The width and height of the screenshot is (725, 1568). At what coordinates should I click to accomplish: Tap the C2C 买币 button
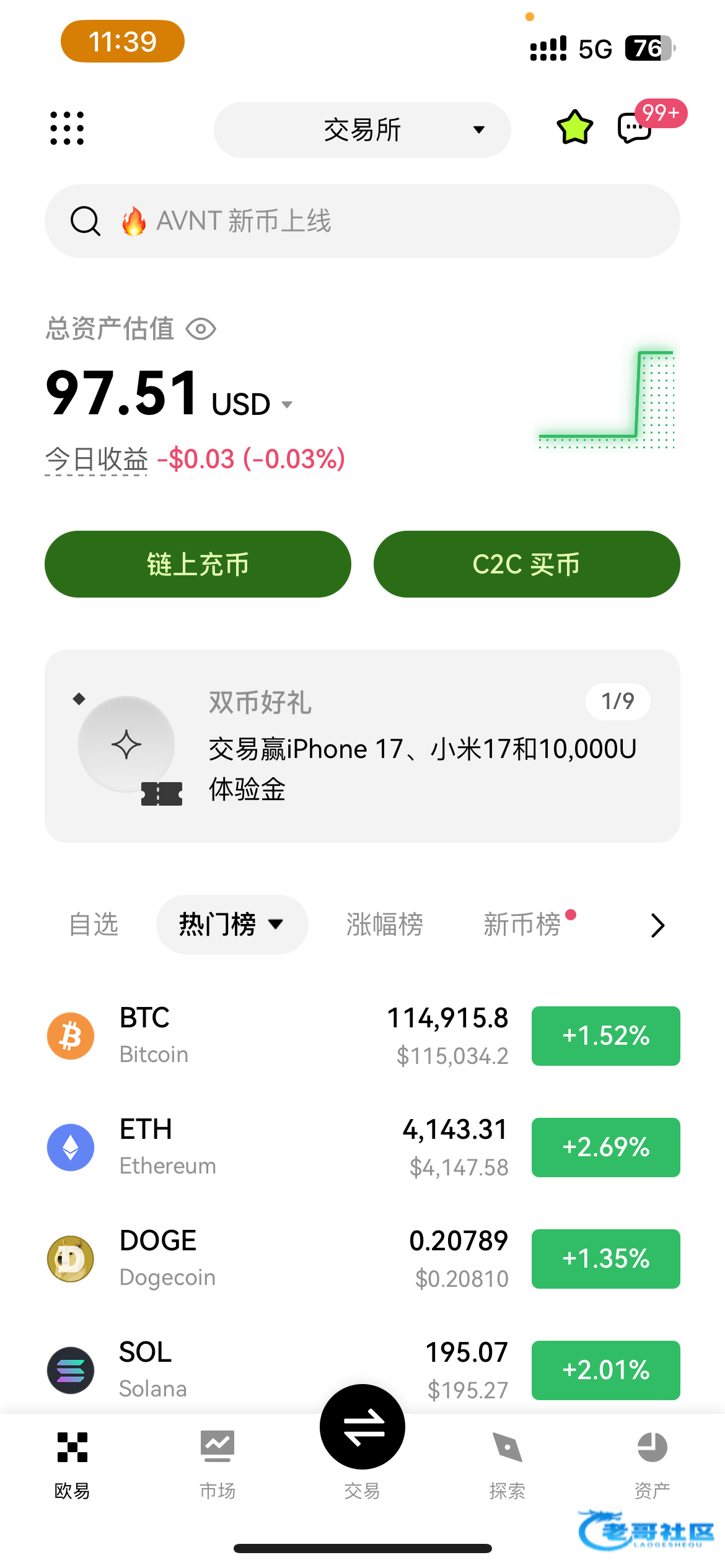pos(527,564)
